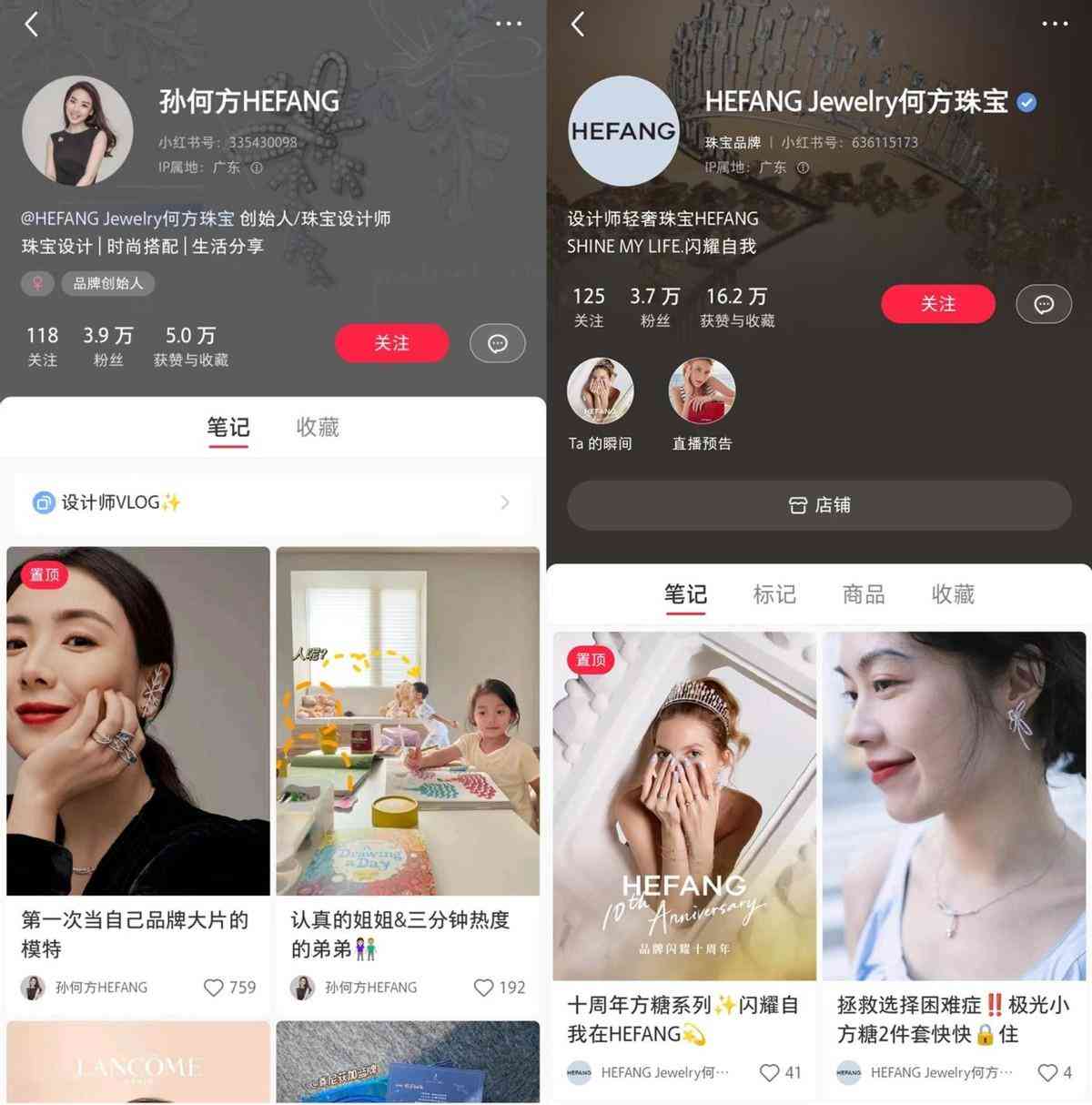Viewport: 1092px width, 1105px height.
Task: Open the 店铺 store button
Action: pos(819,505)
